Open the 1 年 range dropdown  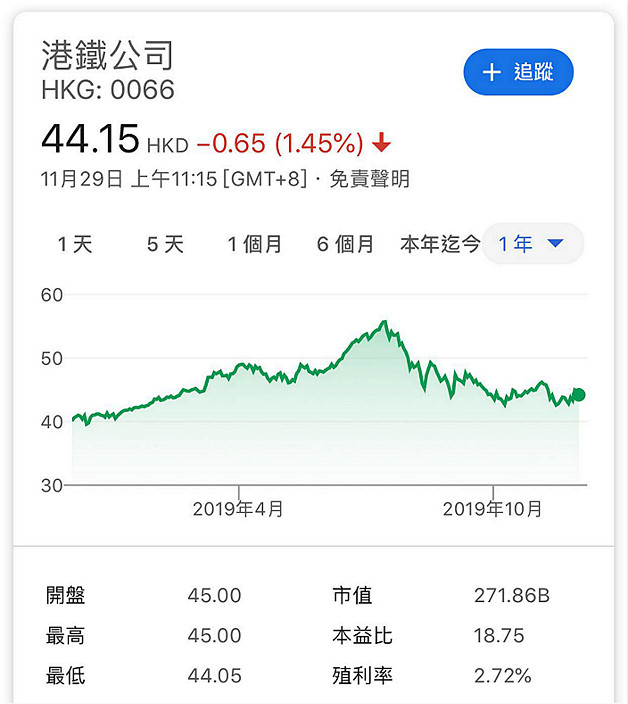pyautogui.click(x=533, y=244)
